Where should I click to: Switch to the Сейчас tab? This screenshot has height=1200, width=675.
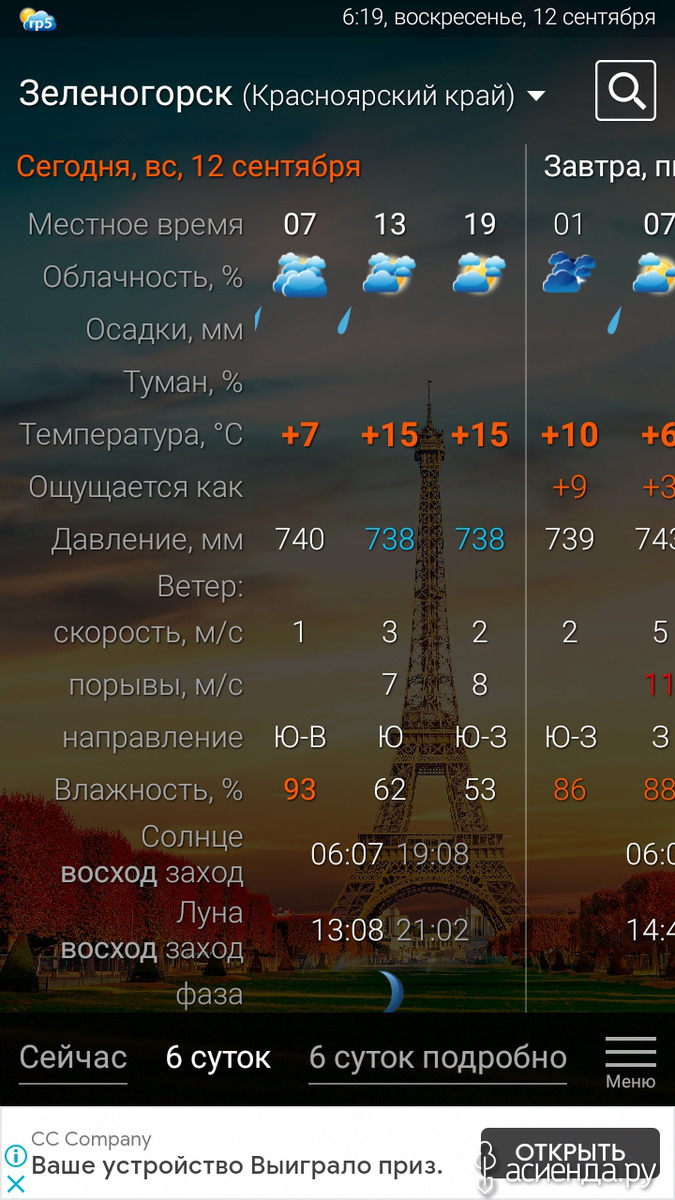73,1057
